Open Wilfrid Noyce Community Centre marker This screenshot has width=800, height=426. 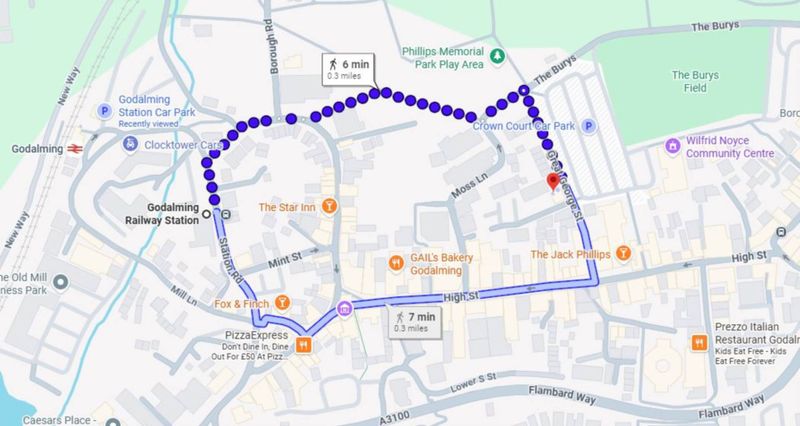674,147
